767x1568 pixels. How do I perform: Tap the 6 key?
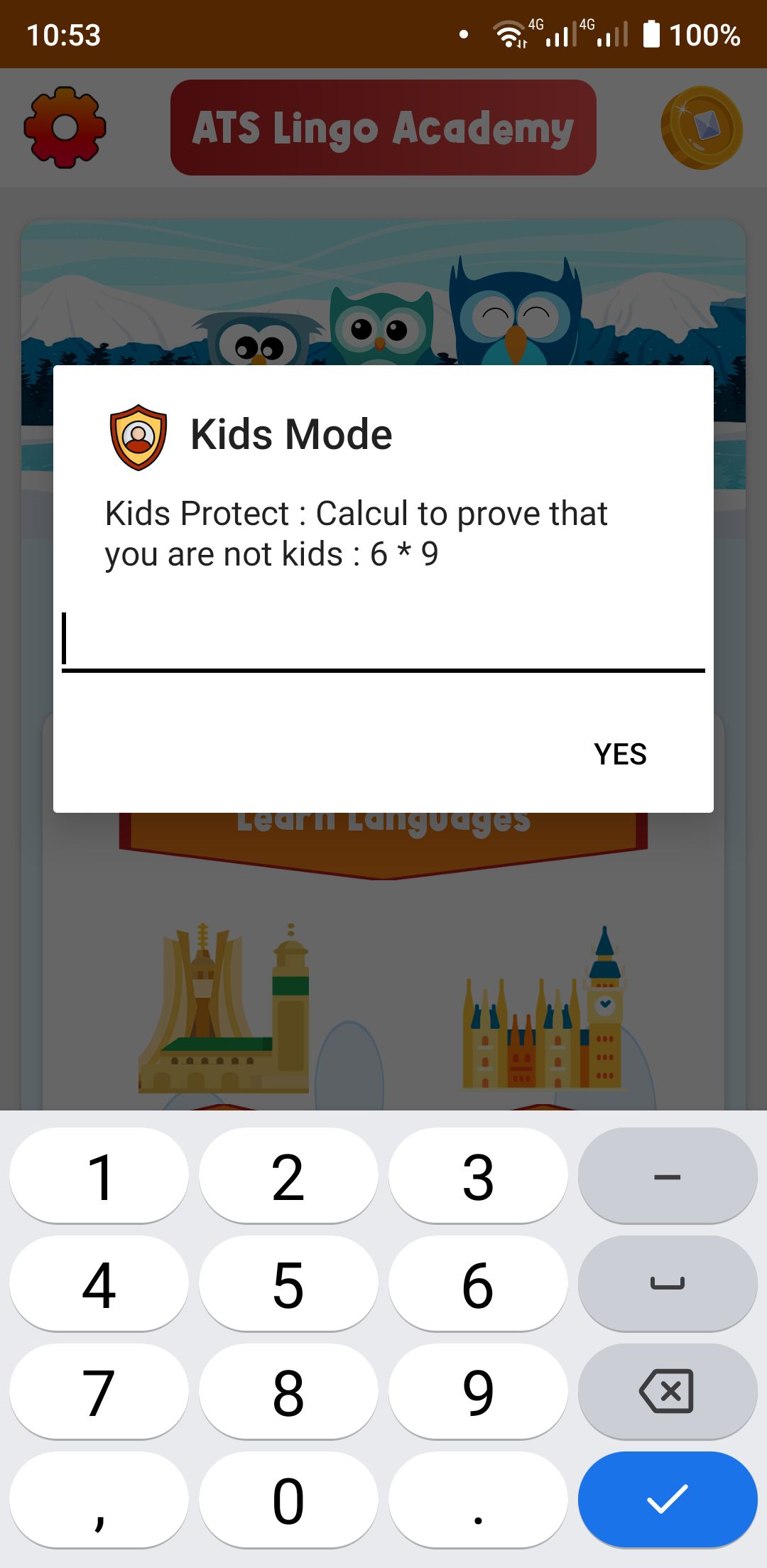(x=478, y=1284)
